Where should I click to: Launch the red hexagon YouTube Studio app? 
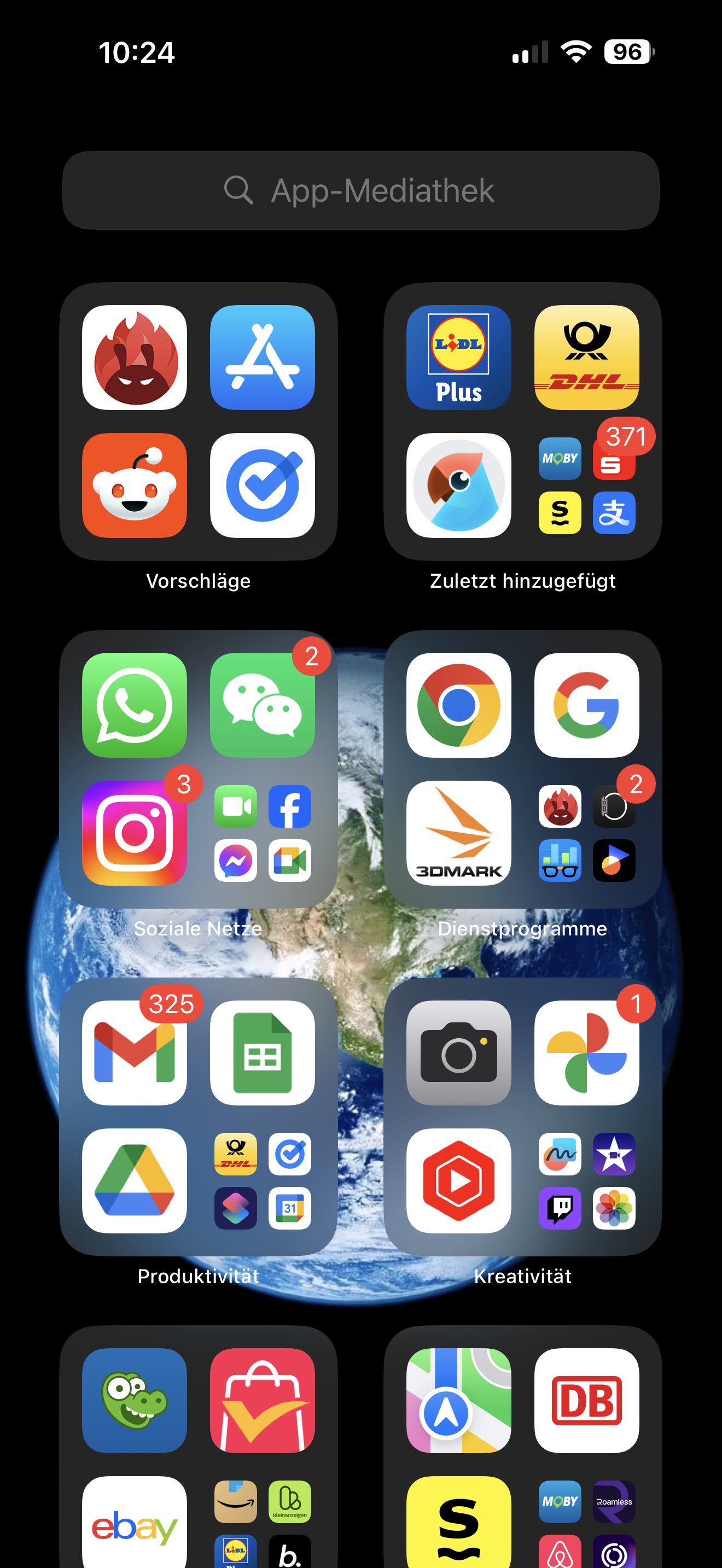click(x=459, y=1180)
